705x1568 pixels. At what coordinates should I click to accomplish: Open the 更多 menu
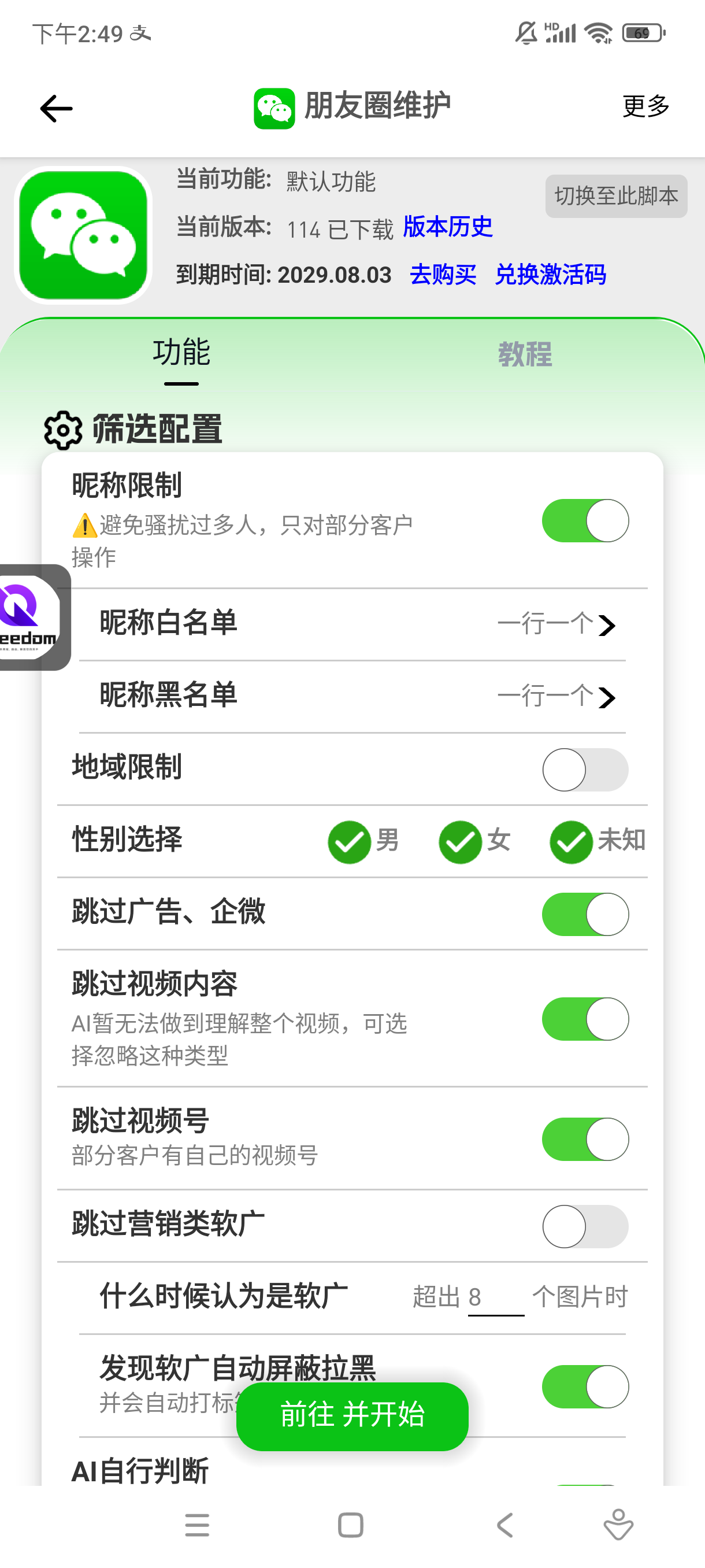pyautogui.click(x=645, y=106)
